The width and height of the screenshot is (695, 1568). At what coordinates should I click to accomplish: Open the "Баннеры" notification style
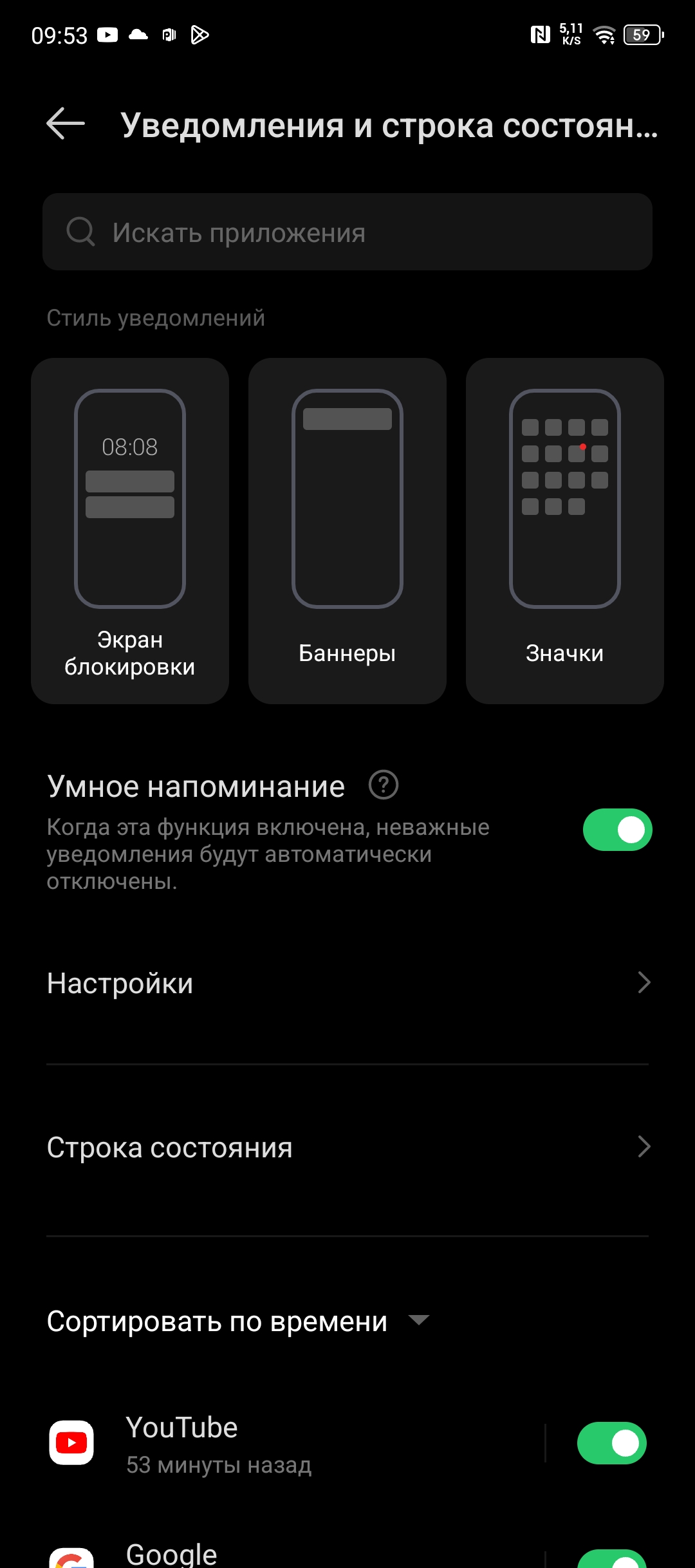tap(347, 530)
